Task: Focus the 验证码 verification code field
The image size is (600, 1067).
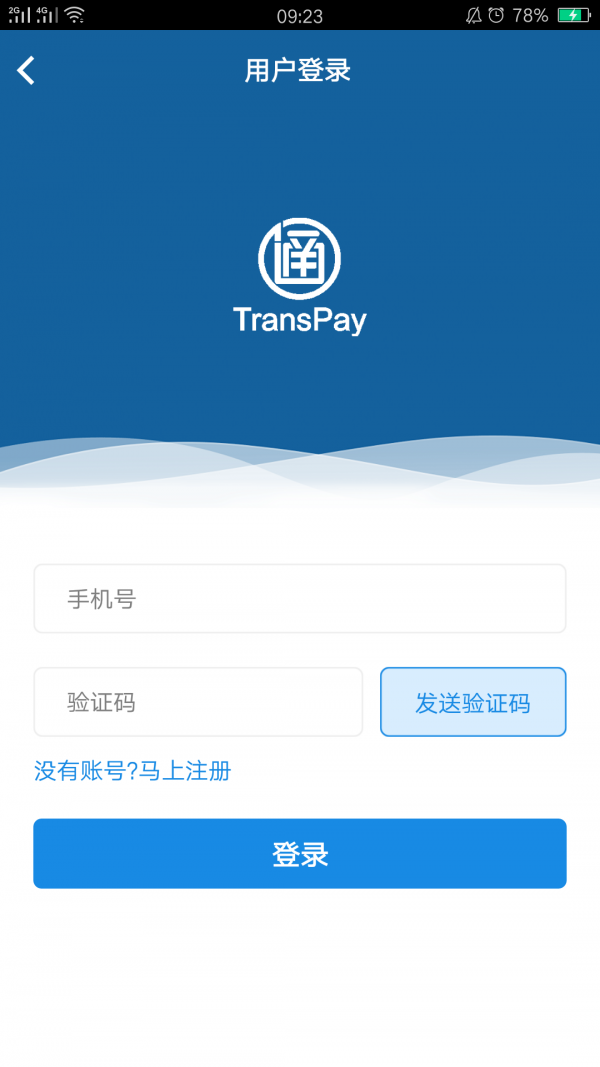Action: click(x=198, y=702)
